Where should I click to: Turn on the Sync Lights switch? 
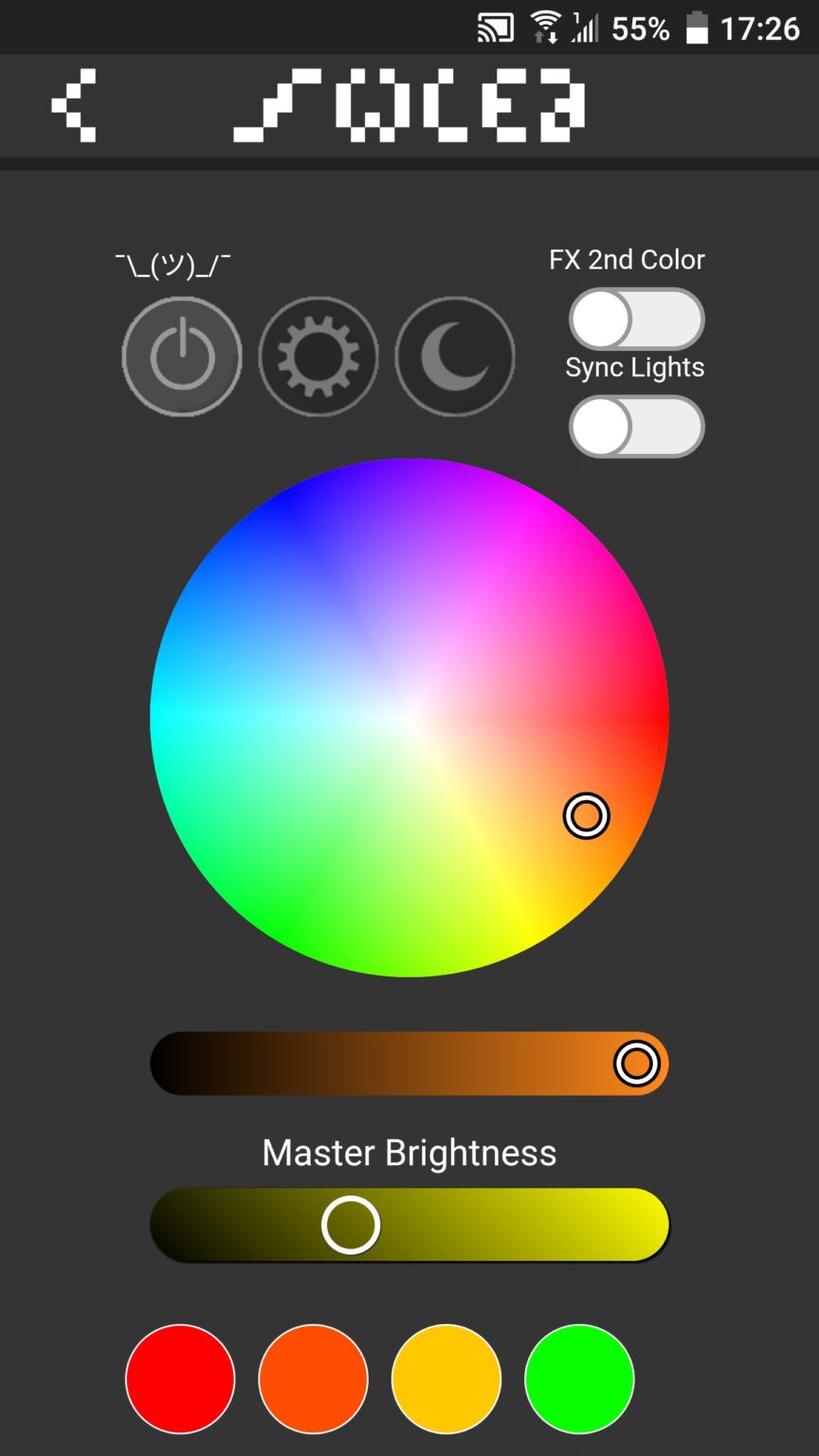pyautogui.click(x=636, y=427)
